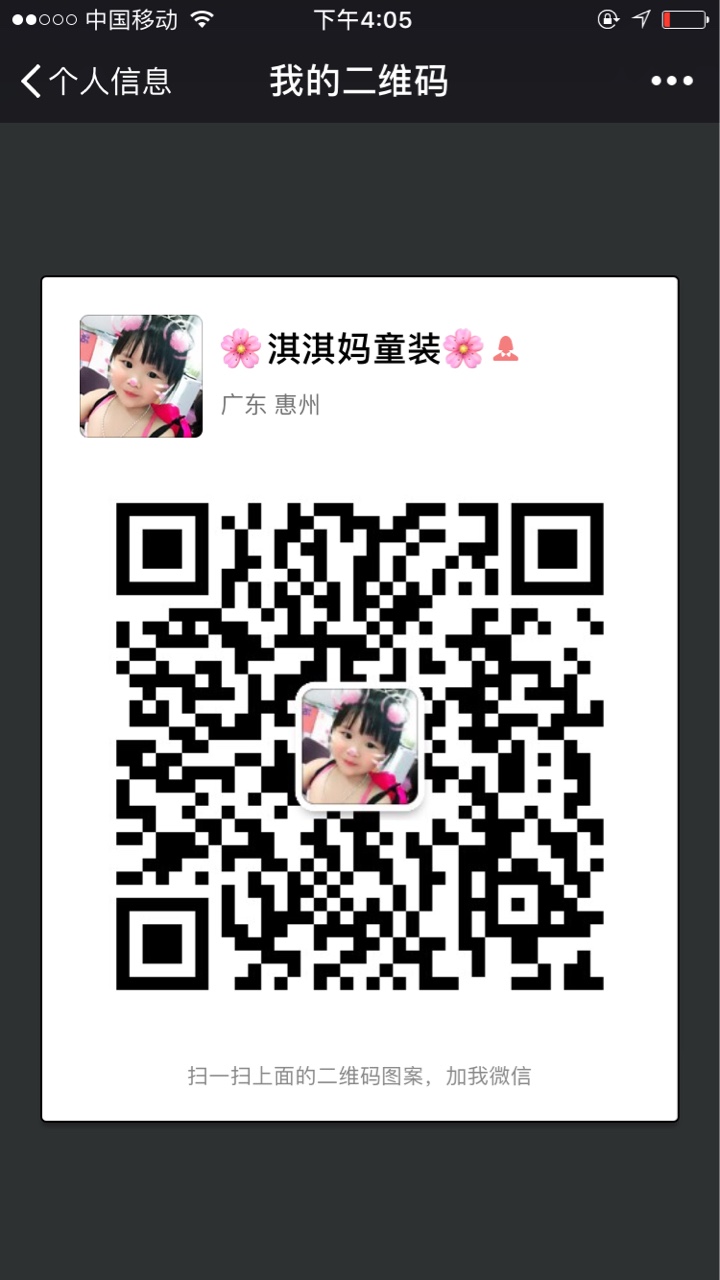This screenshot has height=1280, width=720.
Task: Go back to 个人信息
Action: click(95, 81)
